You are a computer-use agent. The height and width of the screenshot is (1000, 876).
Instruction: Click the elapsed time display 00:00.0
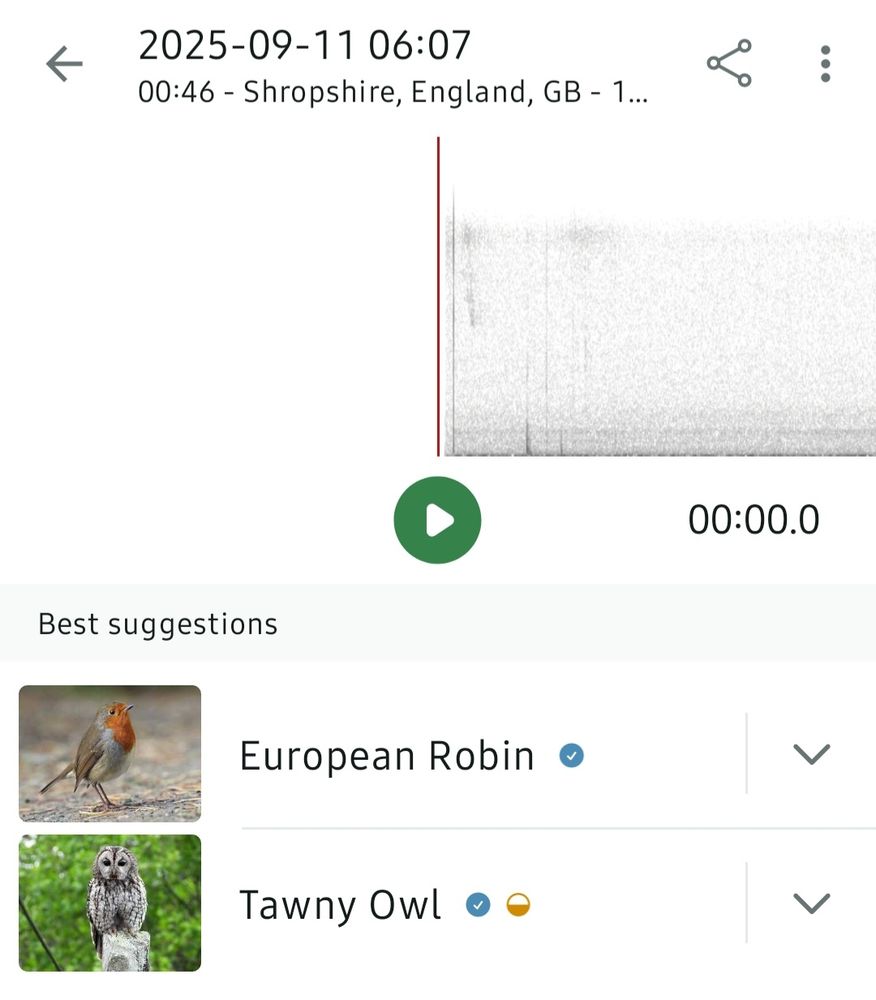[755, 518]
